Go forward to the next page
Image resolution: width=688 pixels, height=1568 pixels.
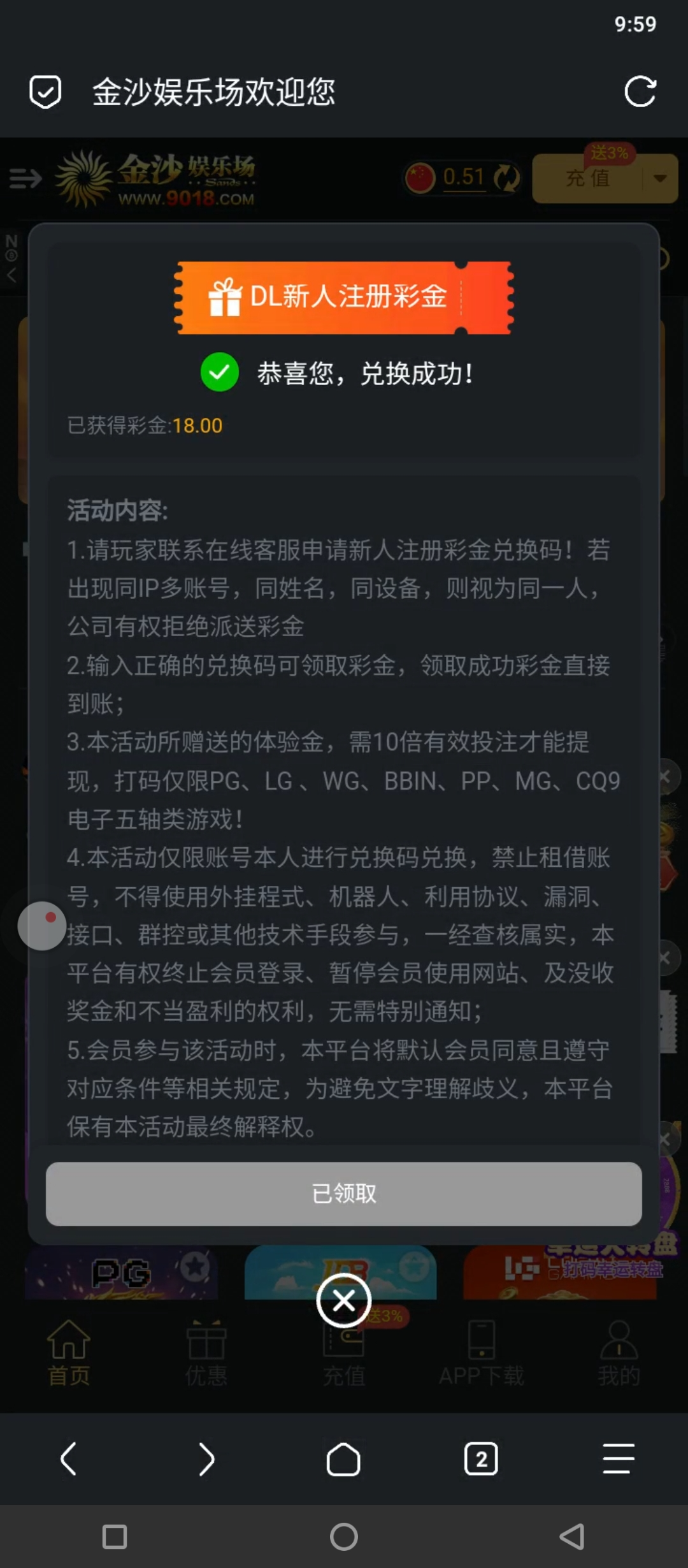[206, 1458]
